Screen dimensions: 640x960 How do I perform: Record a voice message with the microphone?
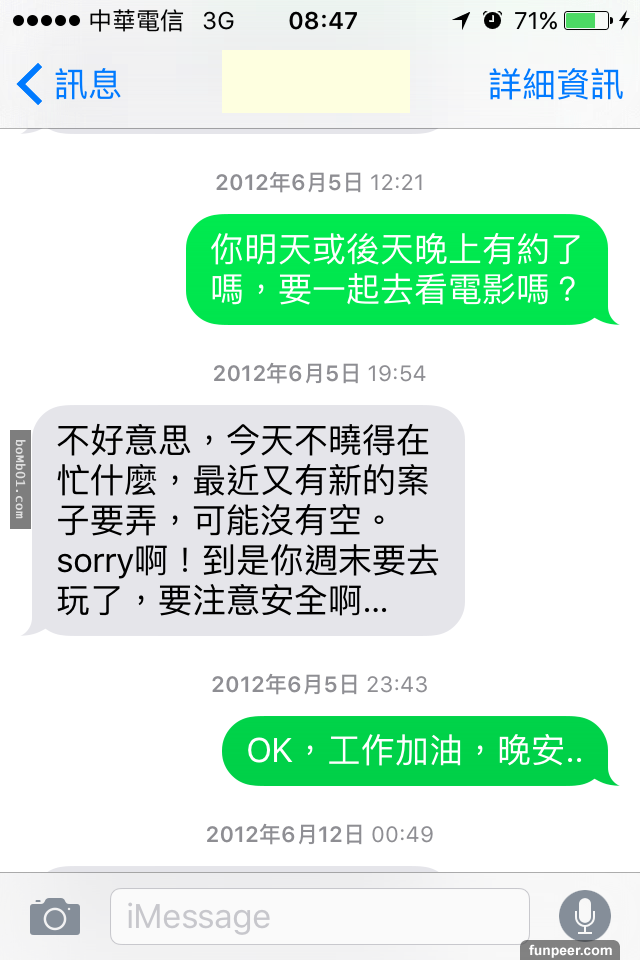pyautogui.click(x=585, y=915)
